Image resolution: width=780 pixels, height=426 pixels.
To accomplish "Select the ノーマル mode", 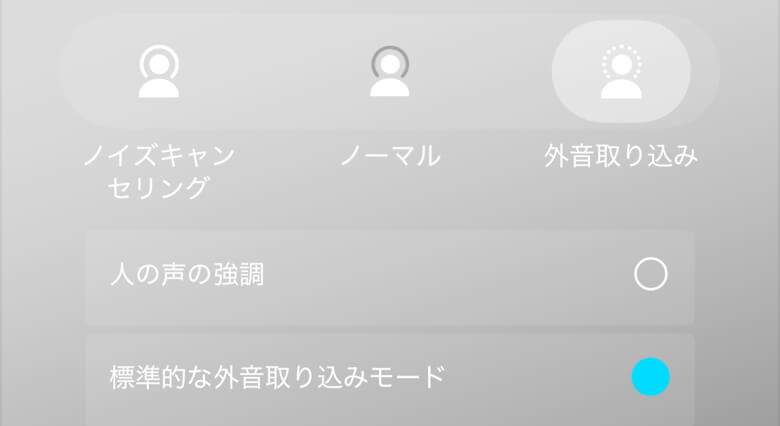I will click(389, 75).
